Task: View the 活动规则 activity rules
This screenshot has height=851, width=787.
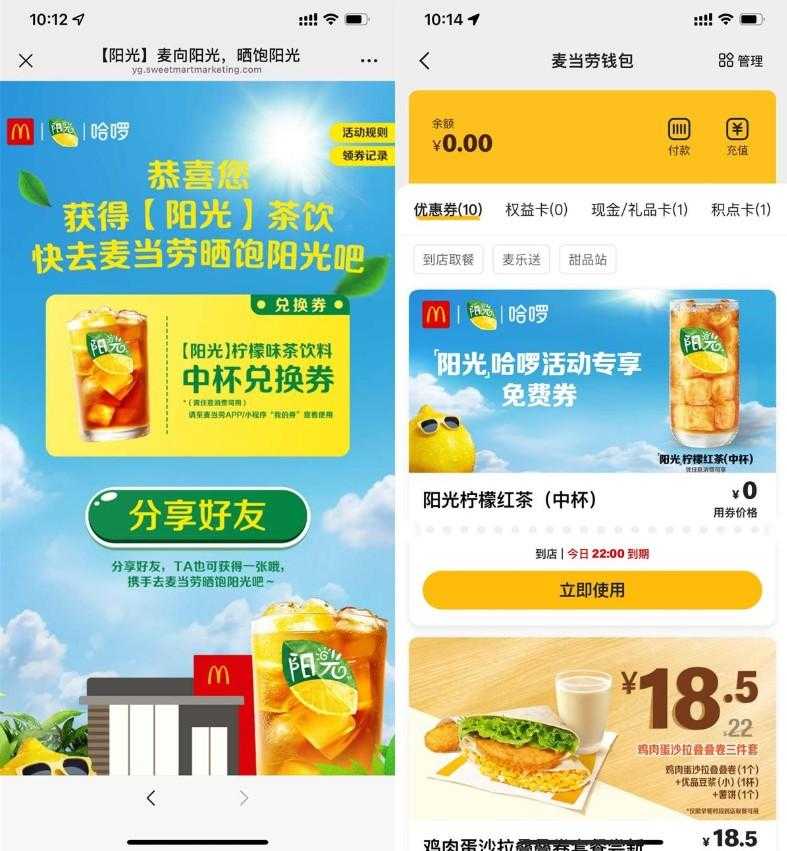Action: (363, 133)
